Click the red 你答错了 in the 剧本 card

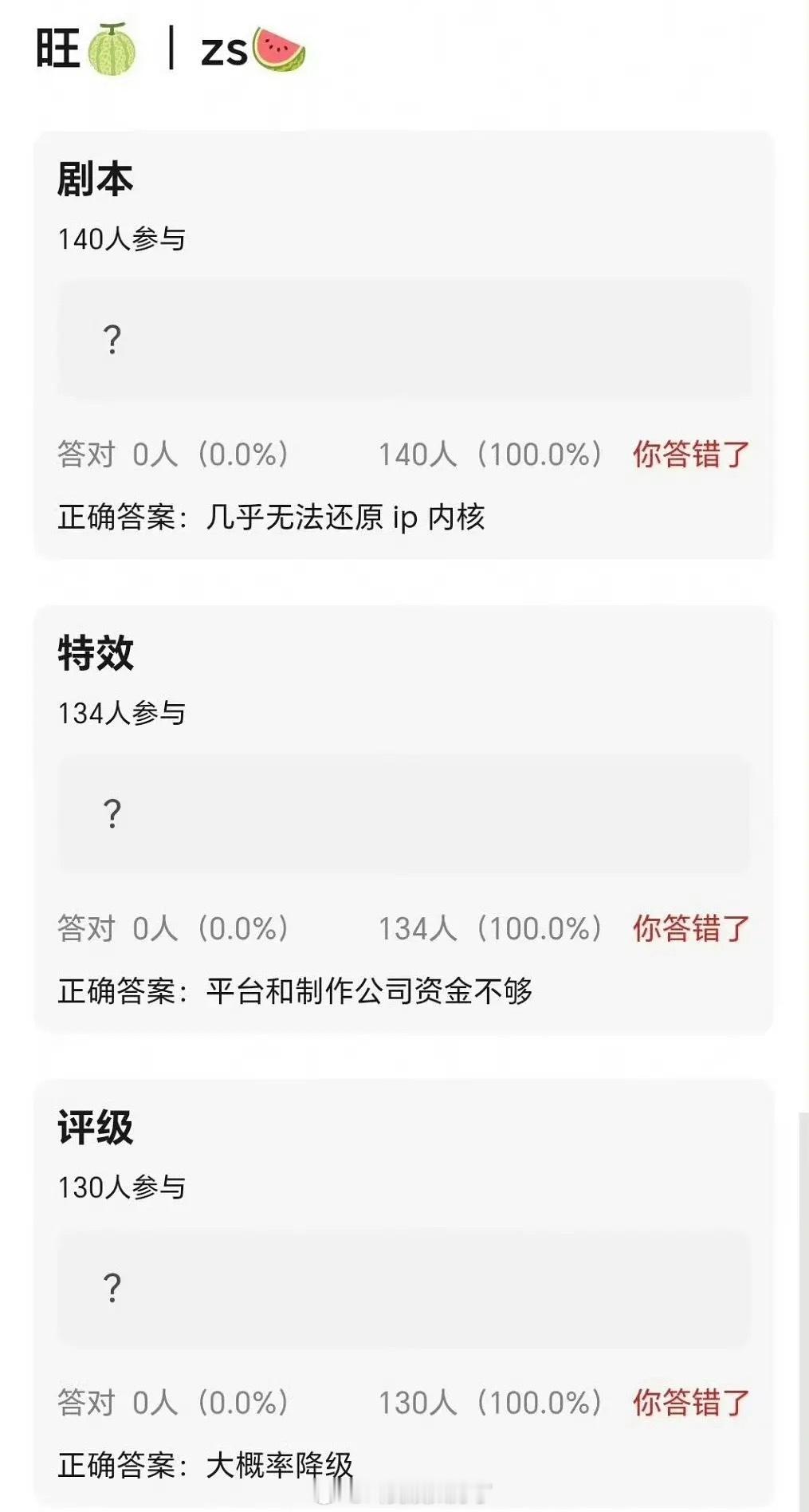point(691,452)
